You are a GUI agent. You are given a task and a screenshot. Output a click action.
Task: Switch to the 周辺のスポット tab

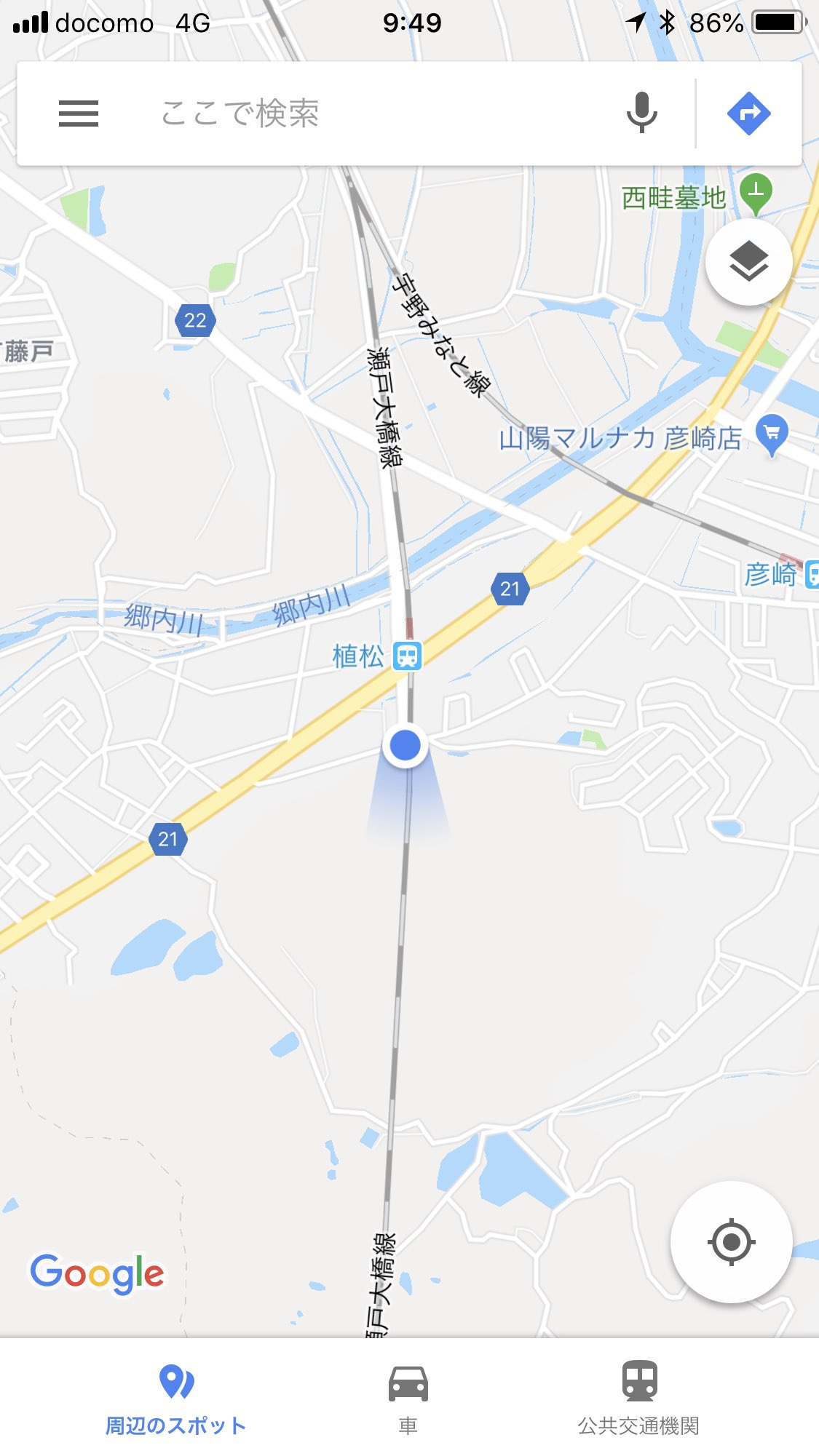point(175,1399)
